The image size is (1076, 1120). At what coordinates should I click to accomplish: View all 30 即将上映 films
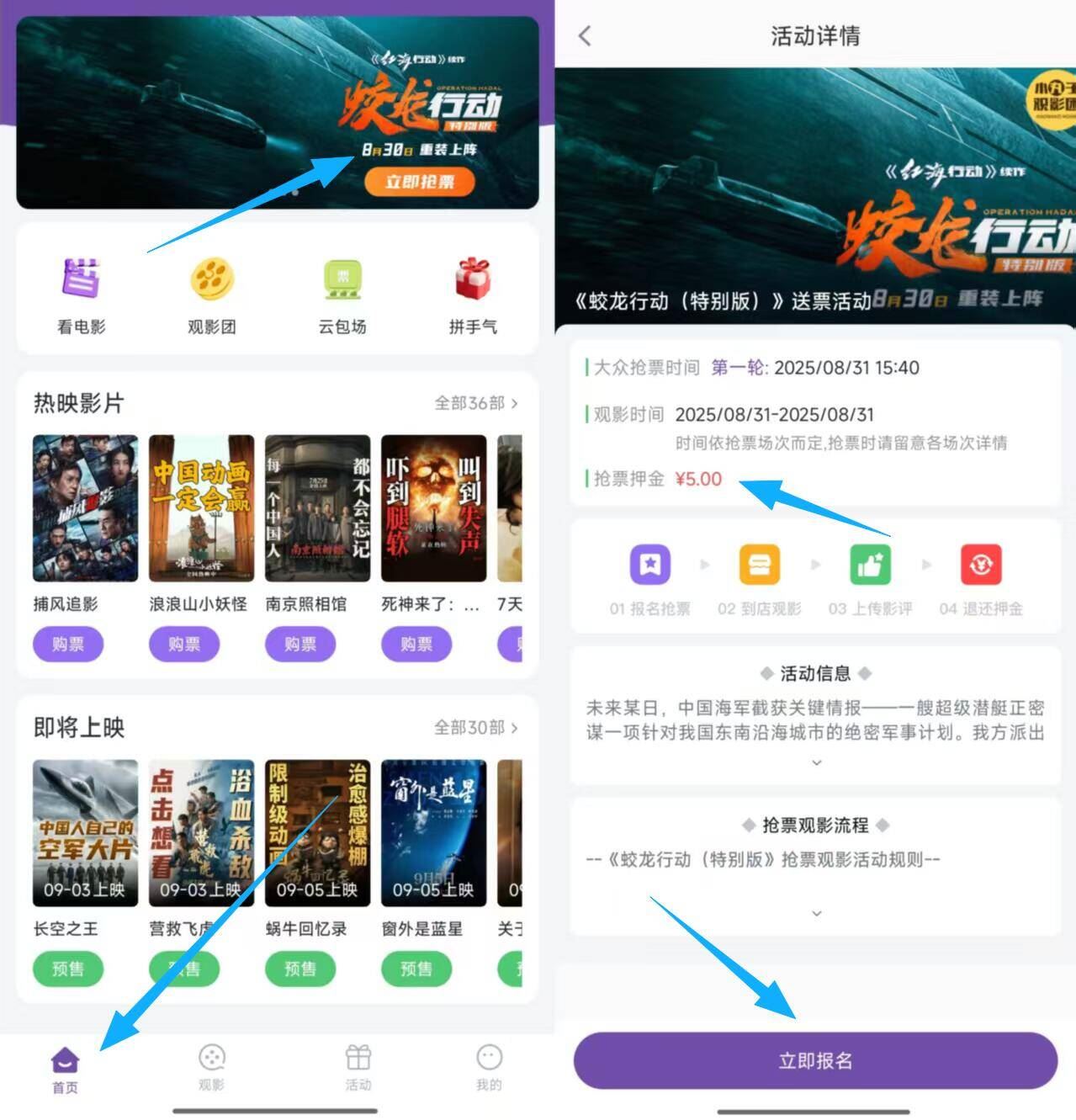pos(475,727)
